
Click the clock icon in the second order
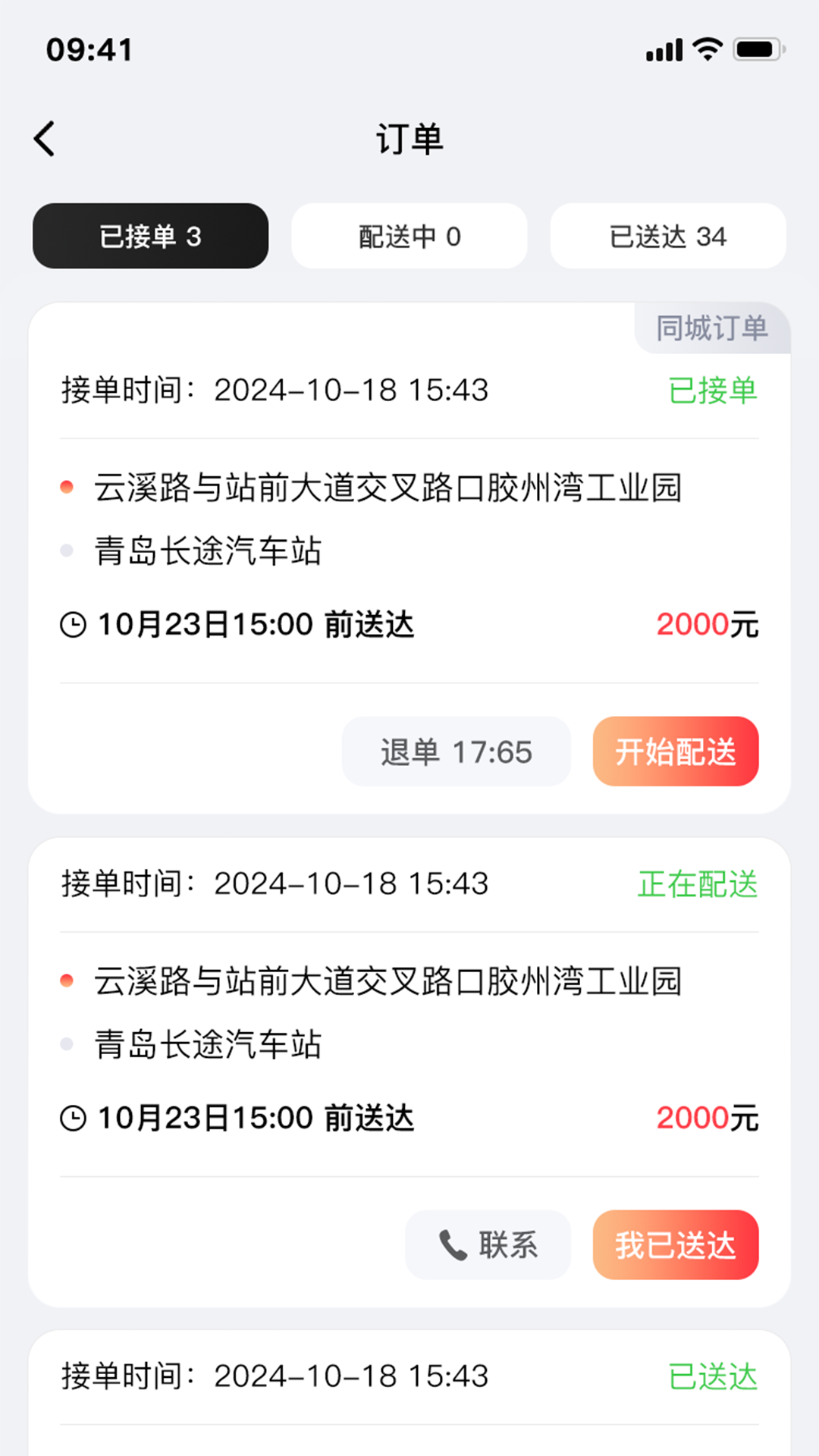[73, 1117]
